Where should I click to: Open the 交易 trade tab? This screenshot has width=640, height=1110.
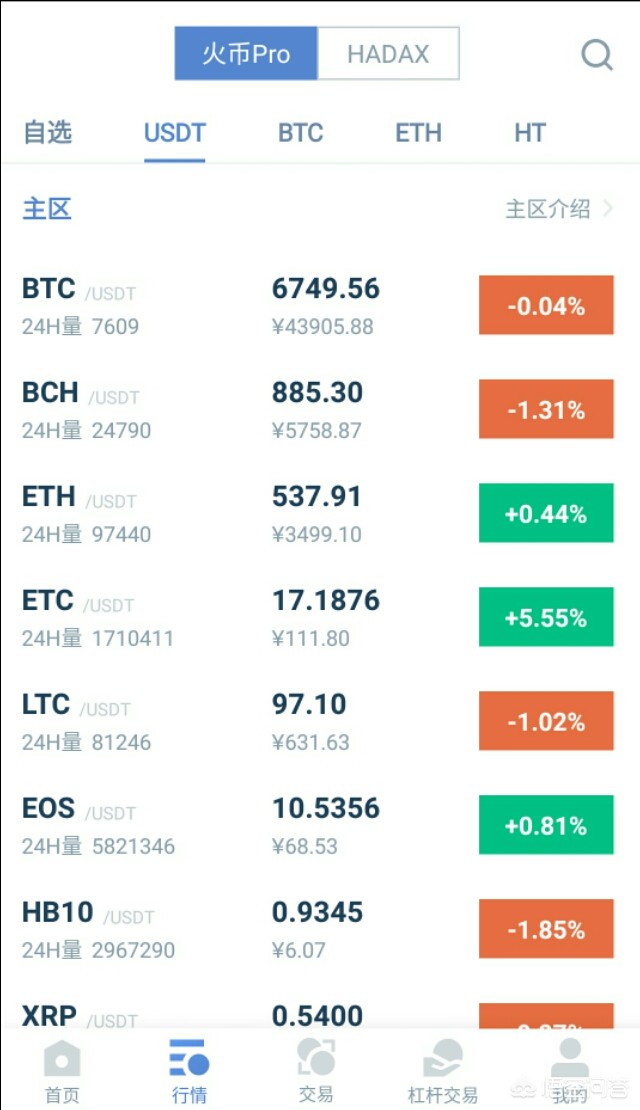(x=316, y=1070)
